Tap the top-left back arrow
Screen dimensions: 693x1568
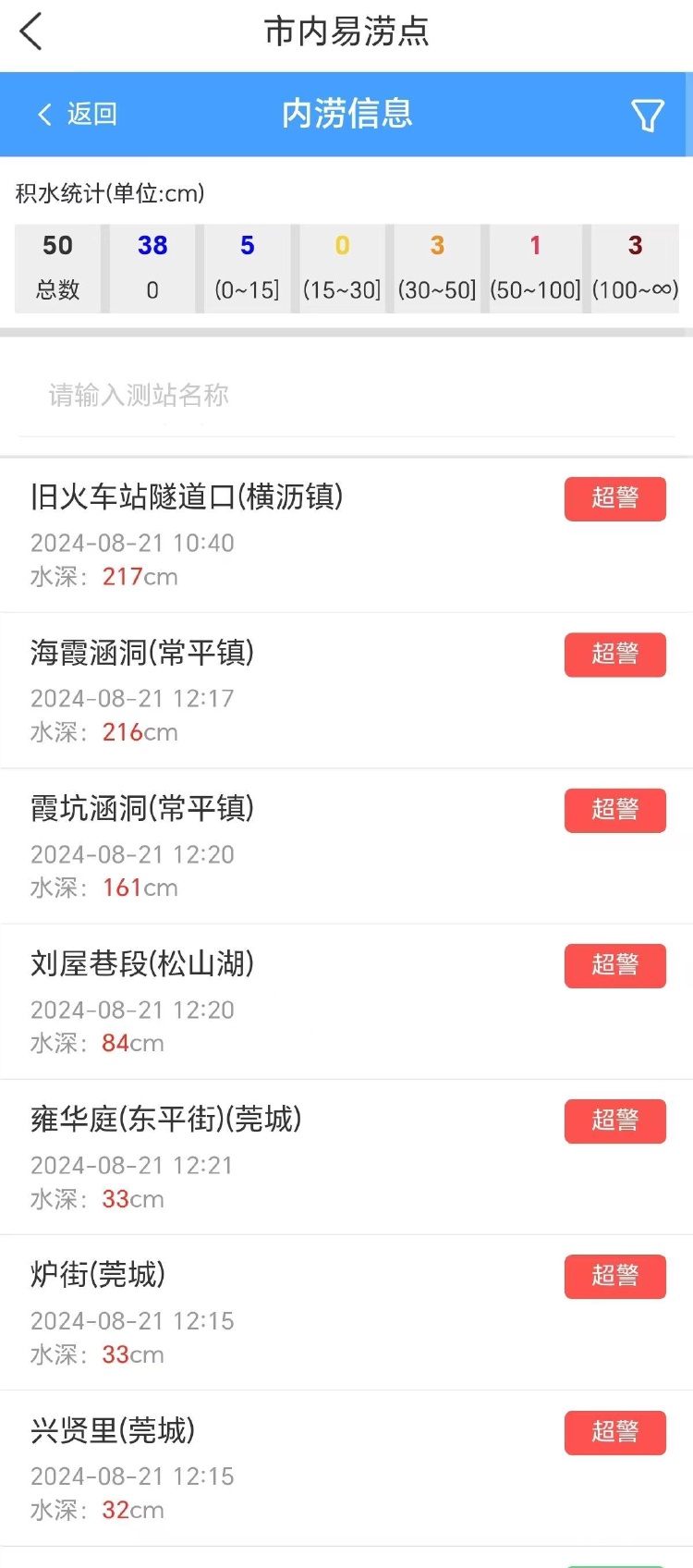tap(31, 31)
